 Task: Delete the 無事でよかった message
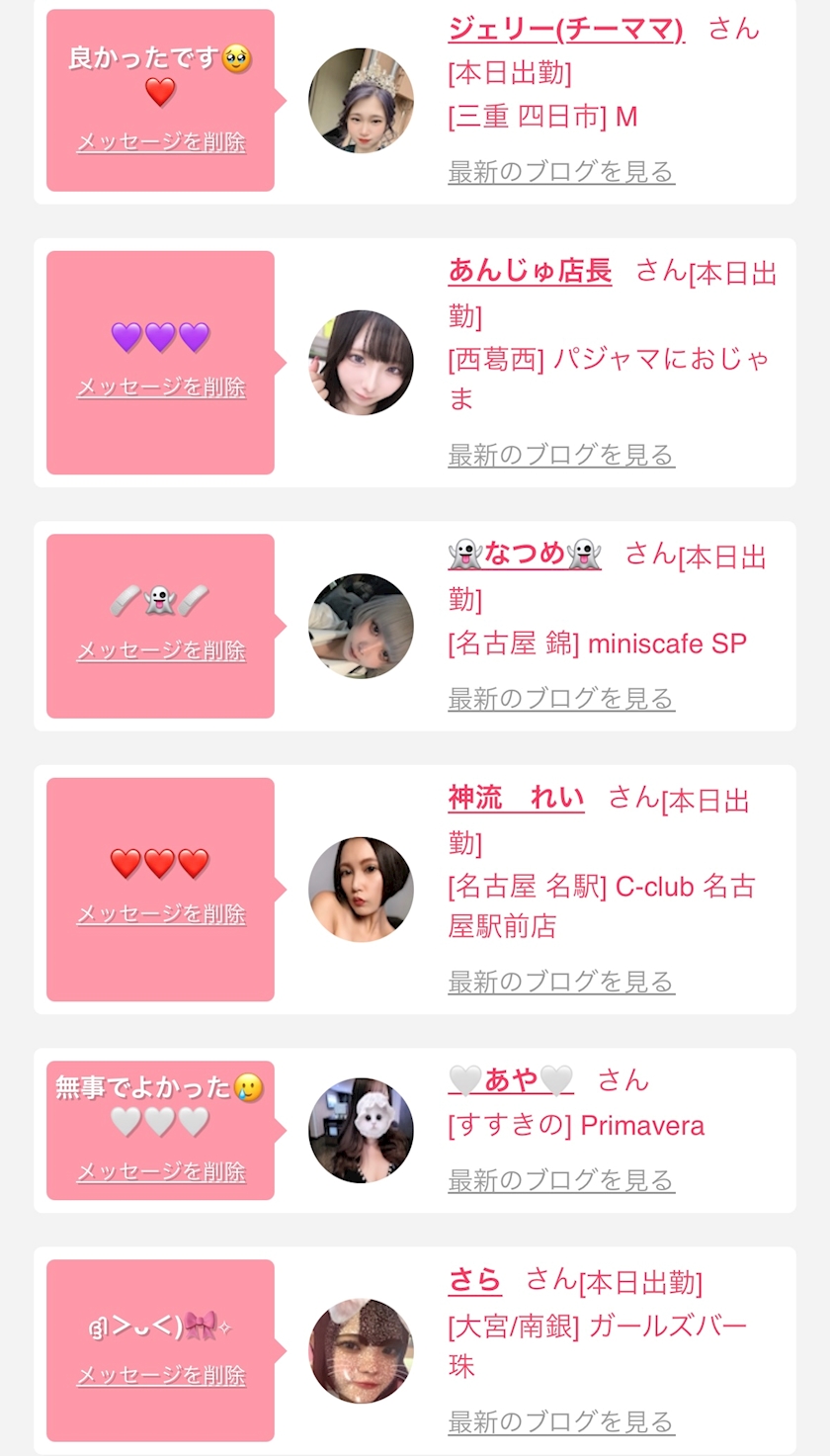tap(161, 1172)
